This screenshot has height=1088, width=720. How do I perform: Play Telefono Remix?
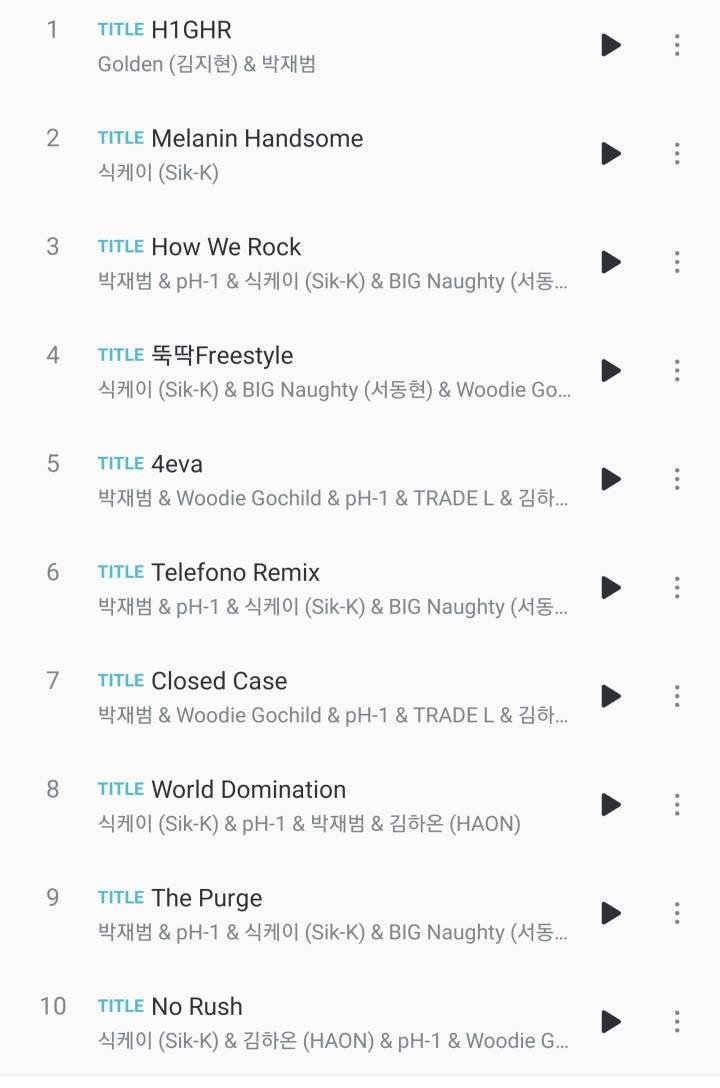(x=610, y=588)
